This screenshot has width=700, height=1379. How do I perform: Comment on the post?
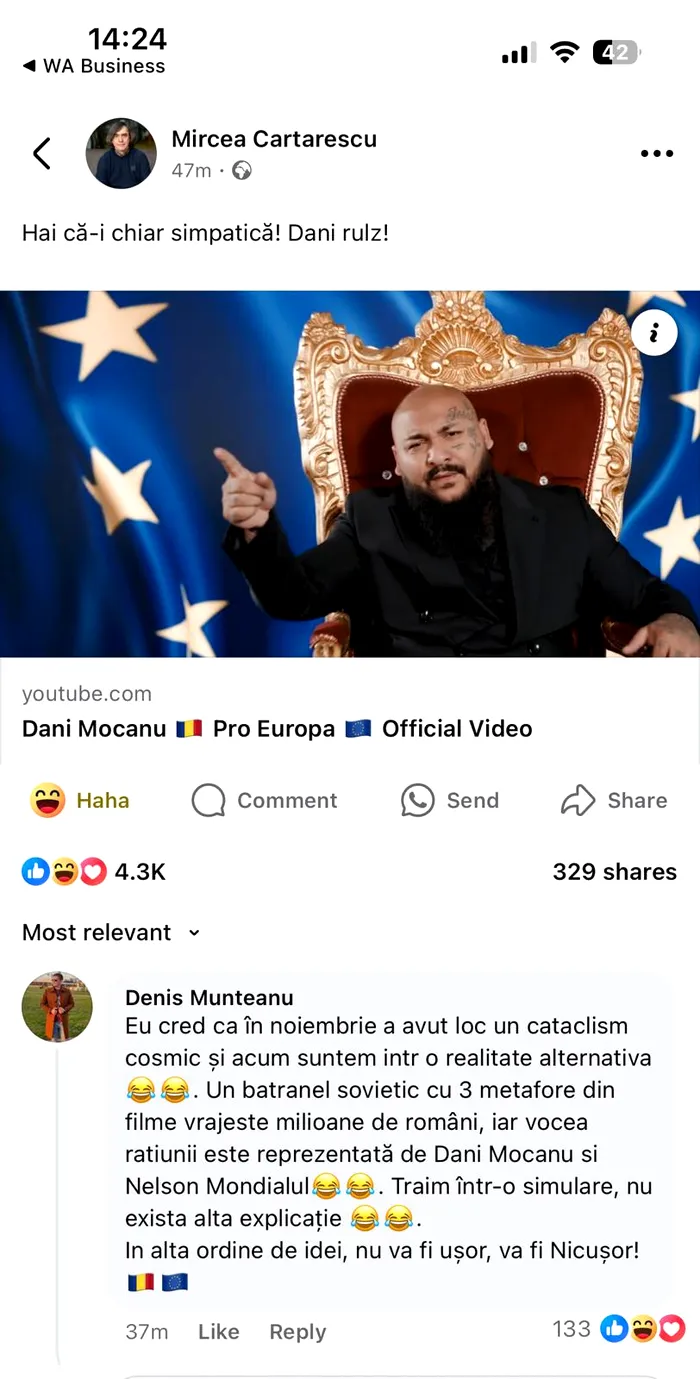[265, 800]
